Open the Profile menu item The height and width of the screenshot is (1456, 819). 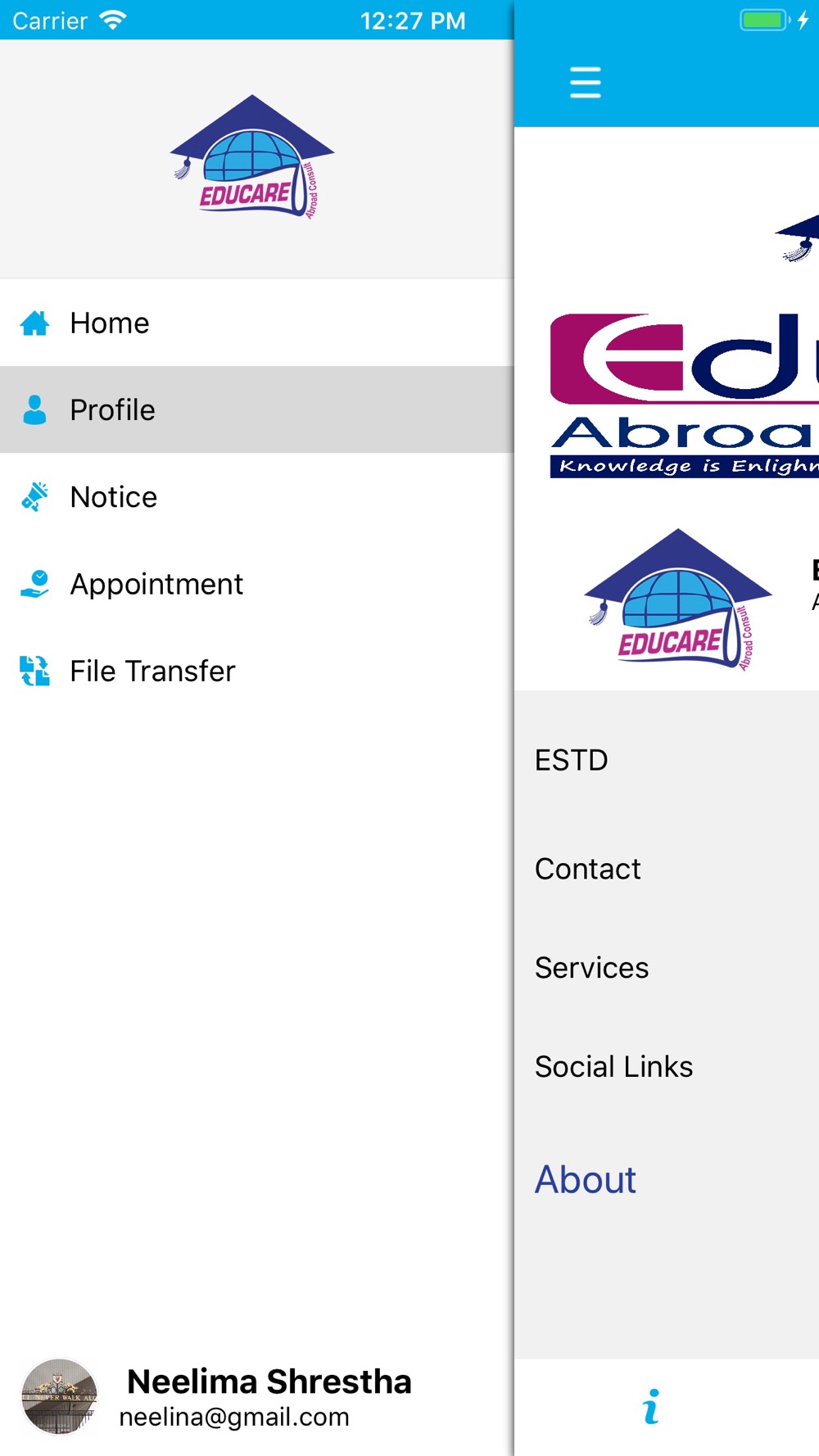[256, 409]
